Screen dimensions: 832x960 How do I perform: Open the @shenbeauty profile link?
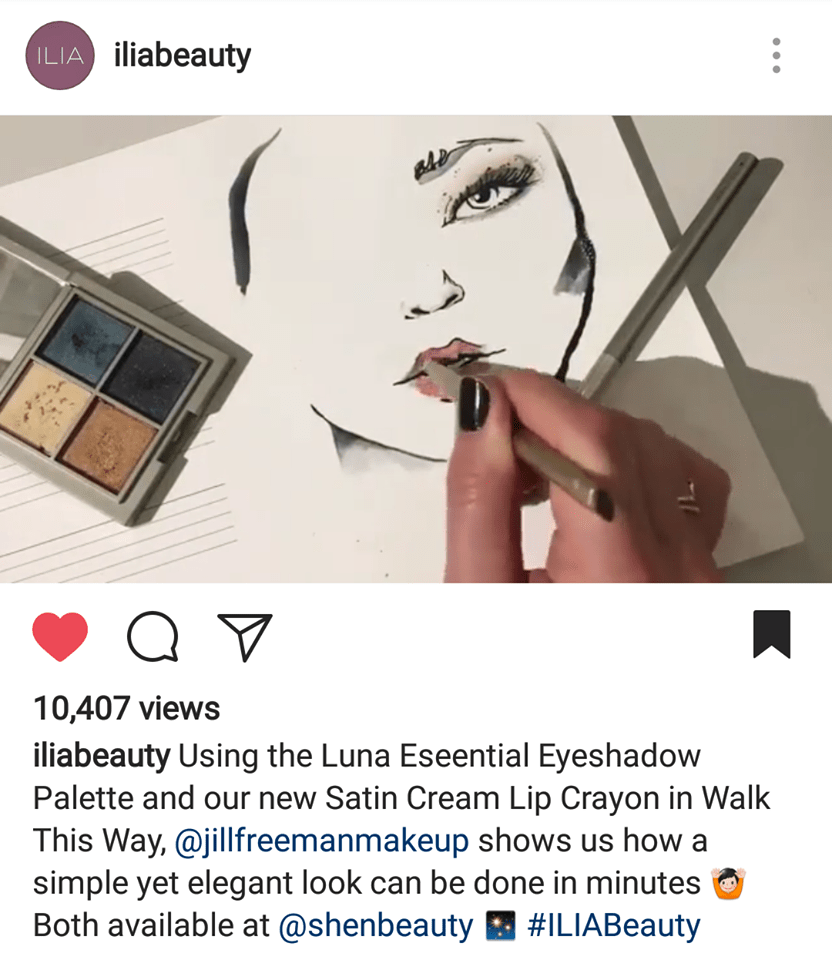click(x=375, y=925)
